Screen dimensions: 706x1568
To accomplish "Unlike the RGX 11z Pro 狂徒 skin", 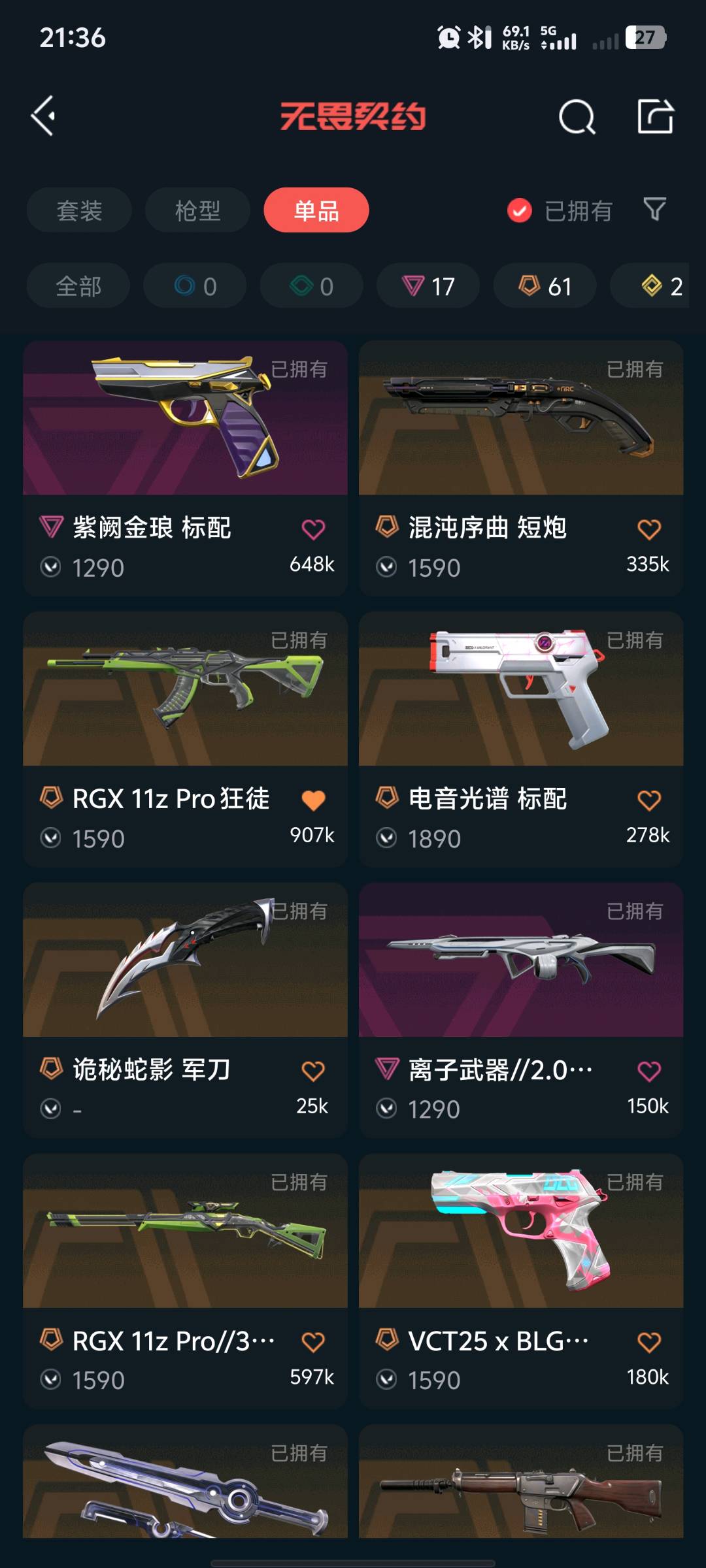I will point(313,800).
